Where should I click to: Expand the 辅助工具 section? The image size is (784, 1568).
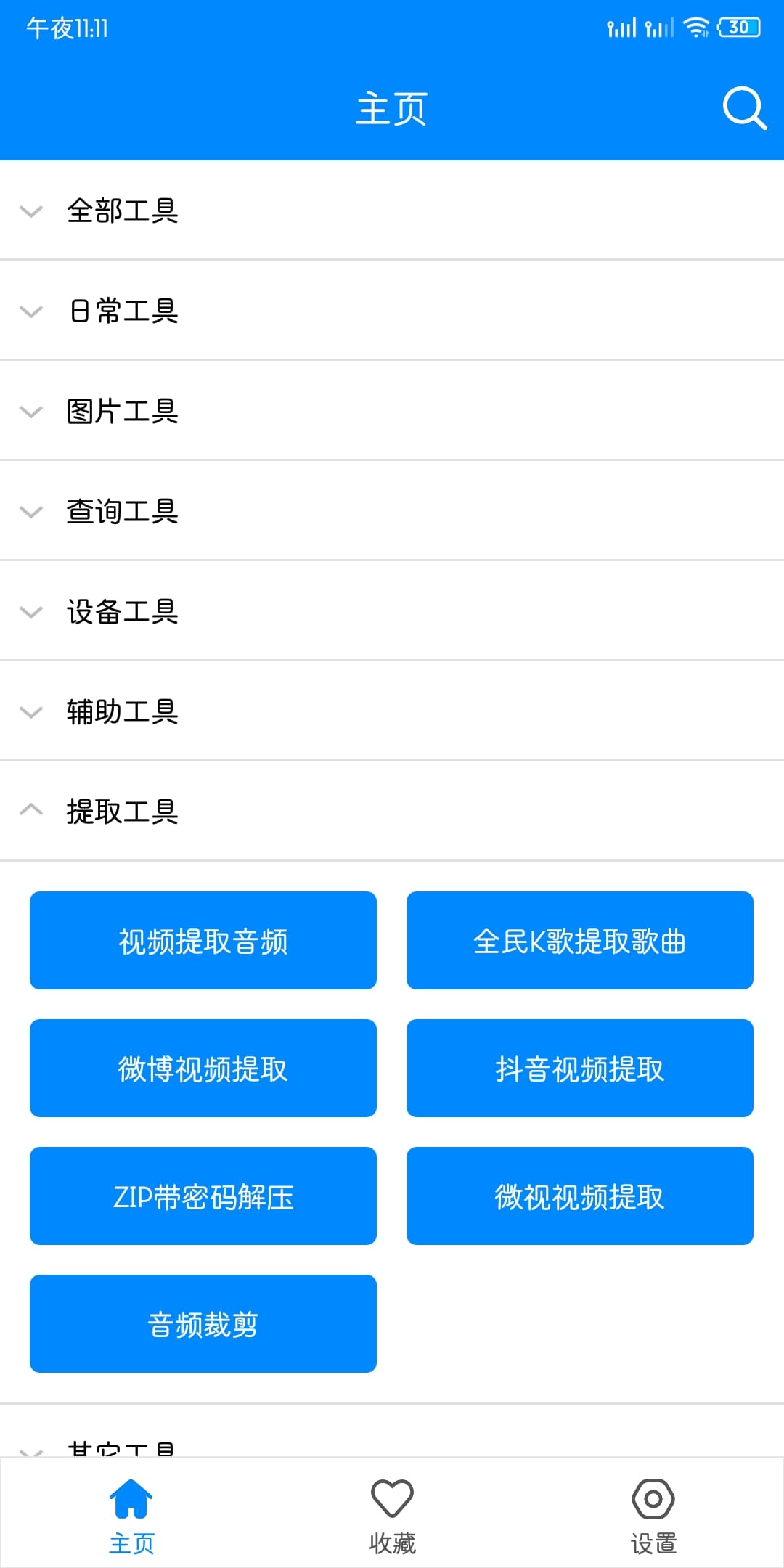pyautogui.click(x=392, y=711)
